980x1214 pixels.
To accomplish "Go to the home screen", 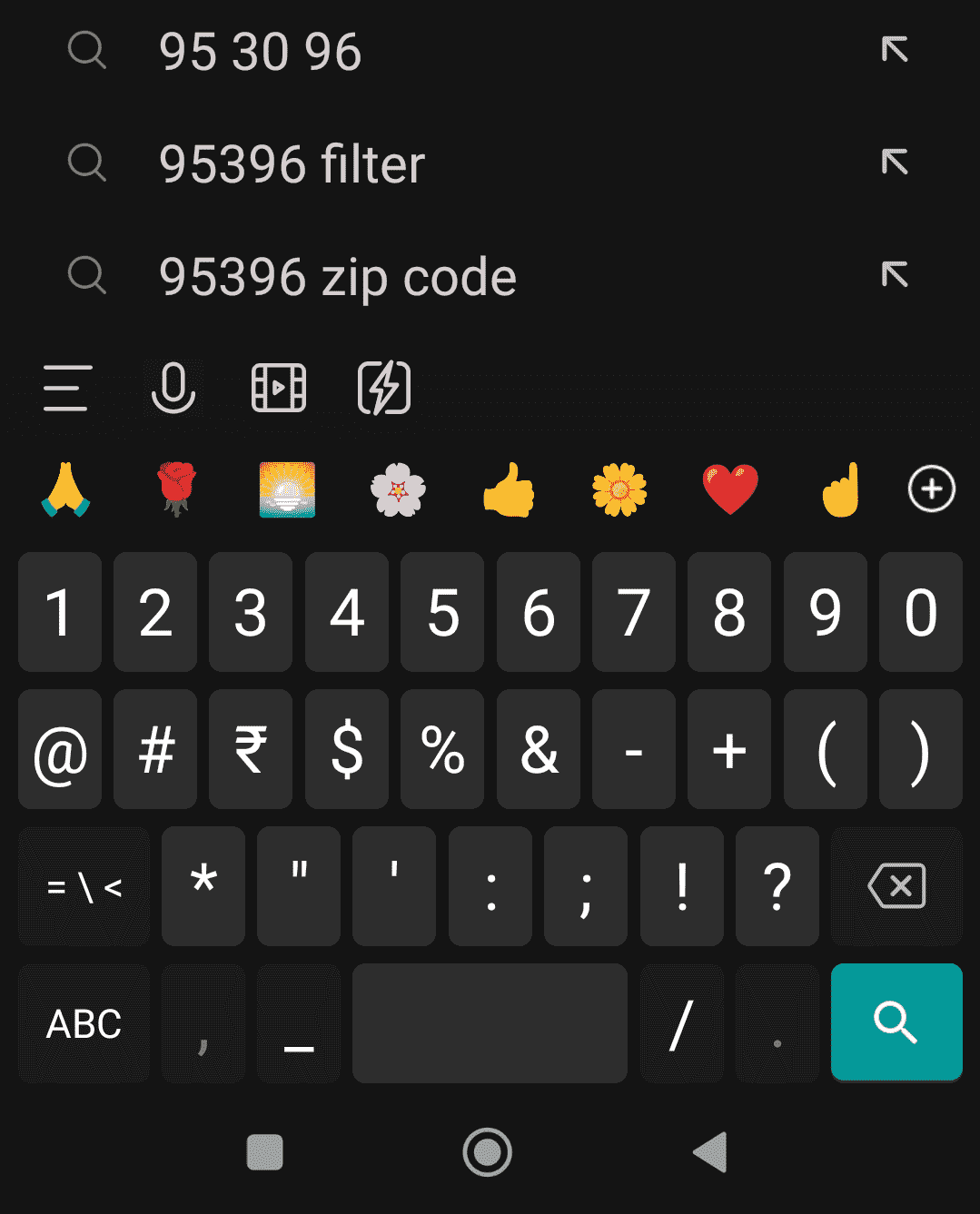I will point(488,1152).
